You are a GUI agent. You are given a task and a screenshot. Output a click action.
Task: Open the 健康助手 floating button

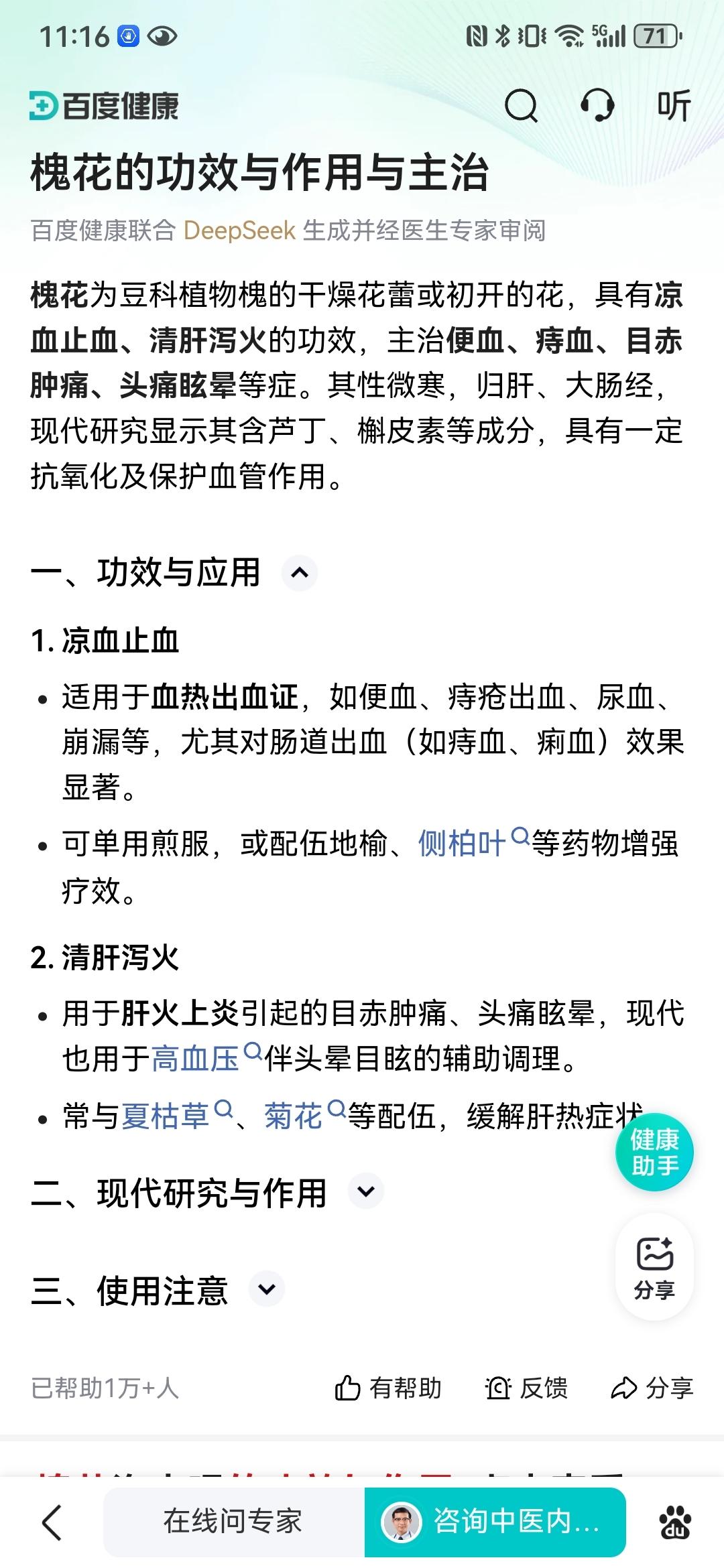click(x=654, y=1152)
